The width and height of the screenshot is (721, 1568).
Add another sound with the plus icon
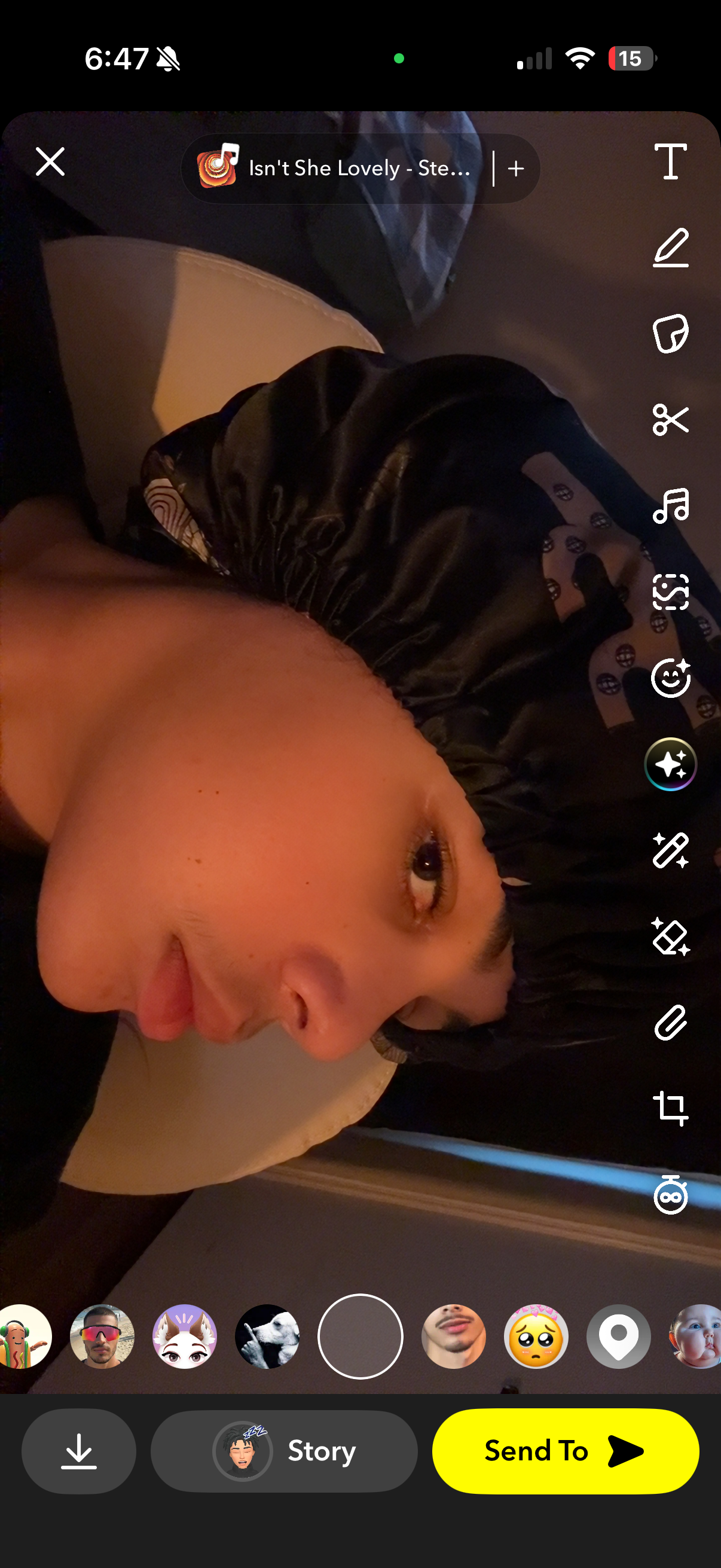[x=516, y=169]
